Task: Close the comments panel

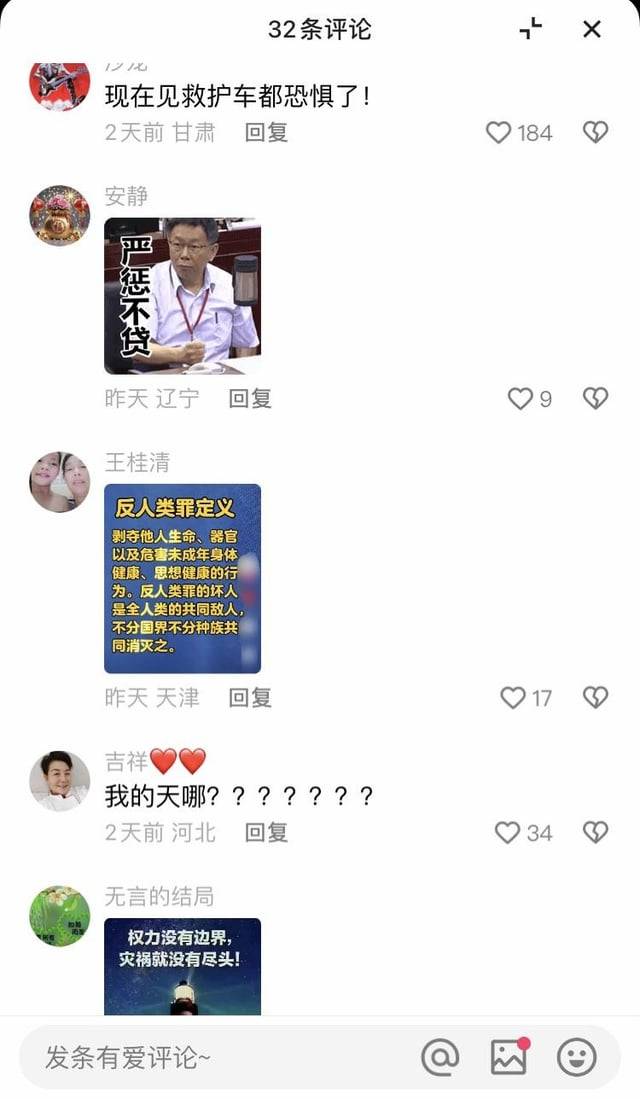Action: pos(592,29)
